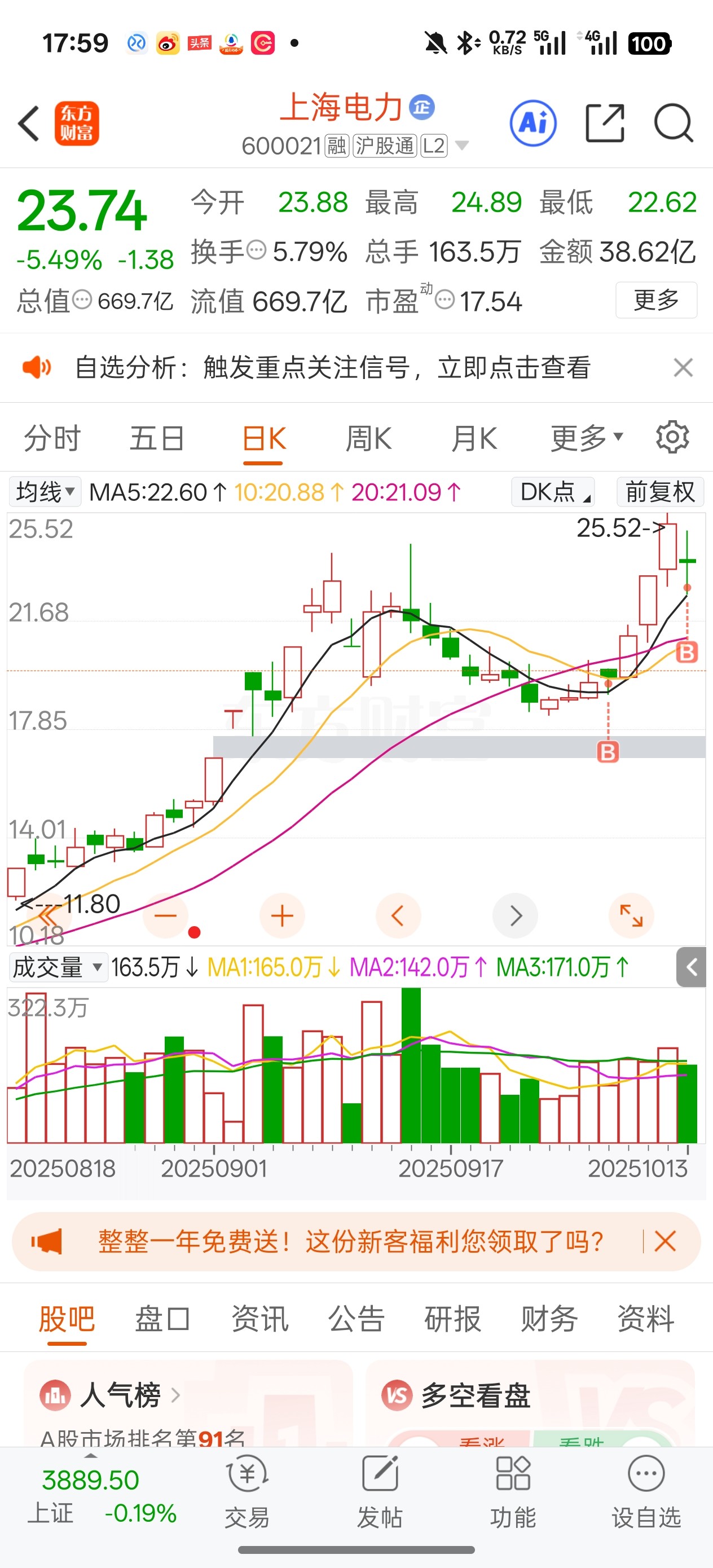Screen dimensions: 713x1568
Task: Expand chart to fullscreen
Action: point(631,915)
